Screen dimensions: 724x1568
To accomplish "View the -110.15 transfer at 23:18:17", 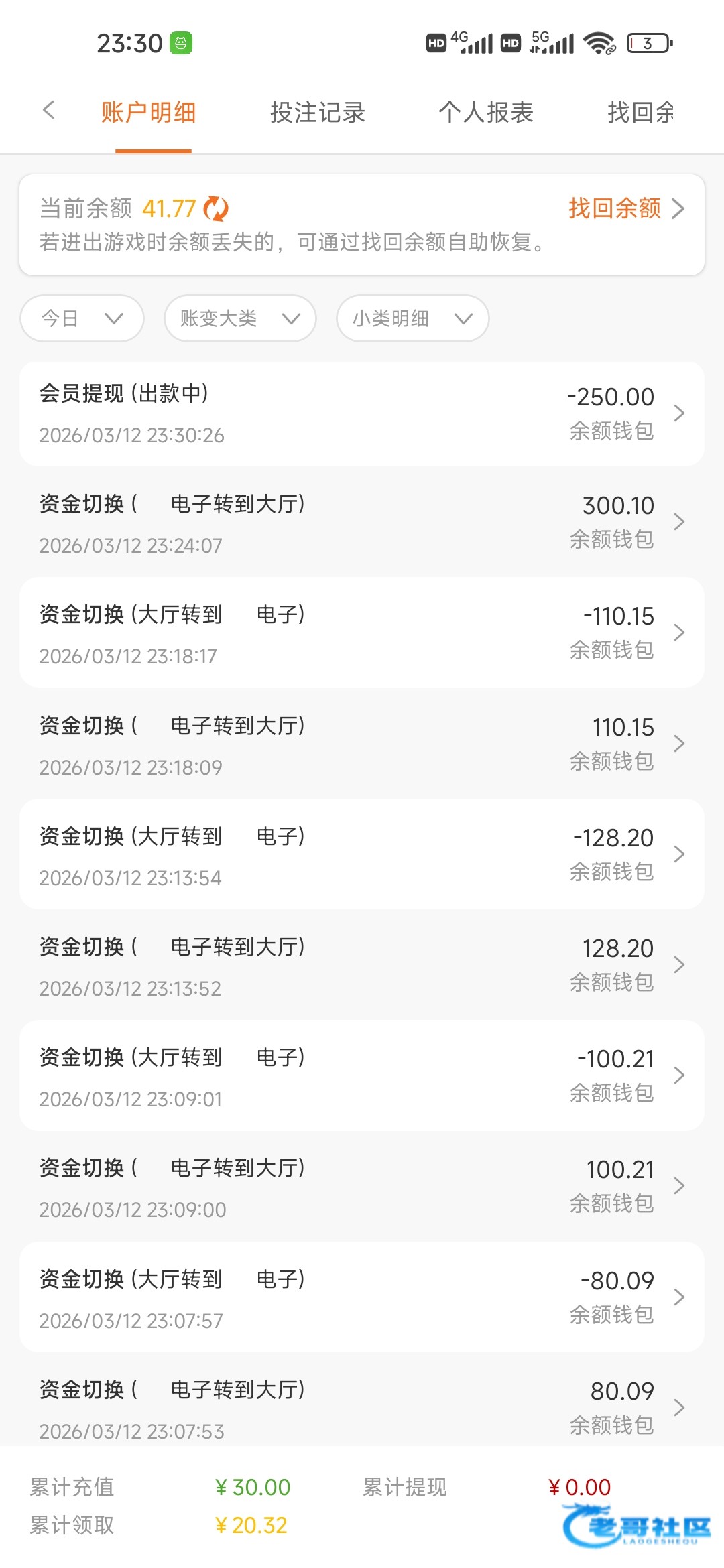I will (362, 633).
